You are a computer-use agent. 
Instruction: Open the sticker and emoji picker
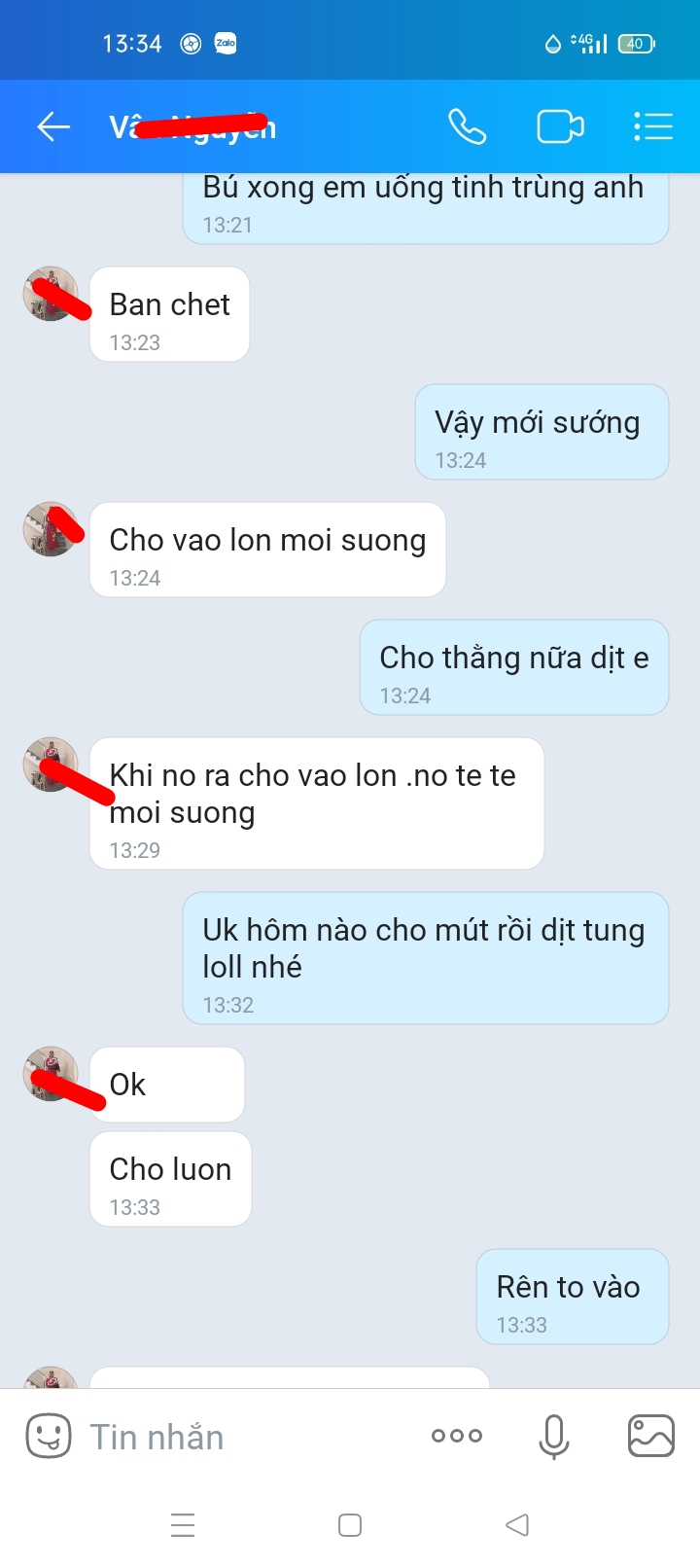[49, 1436]
